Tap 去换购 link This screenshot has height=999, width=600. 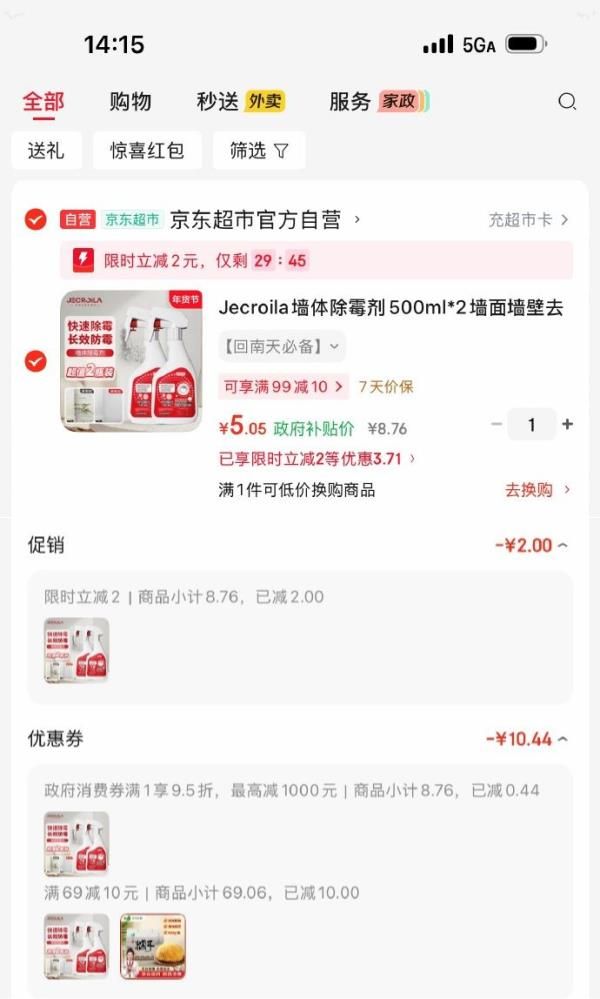(537, 489)
